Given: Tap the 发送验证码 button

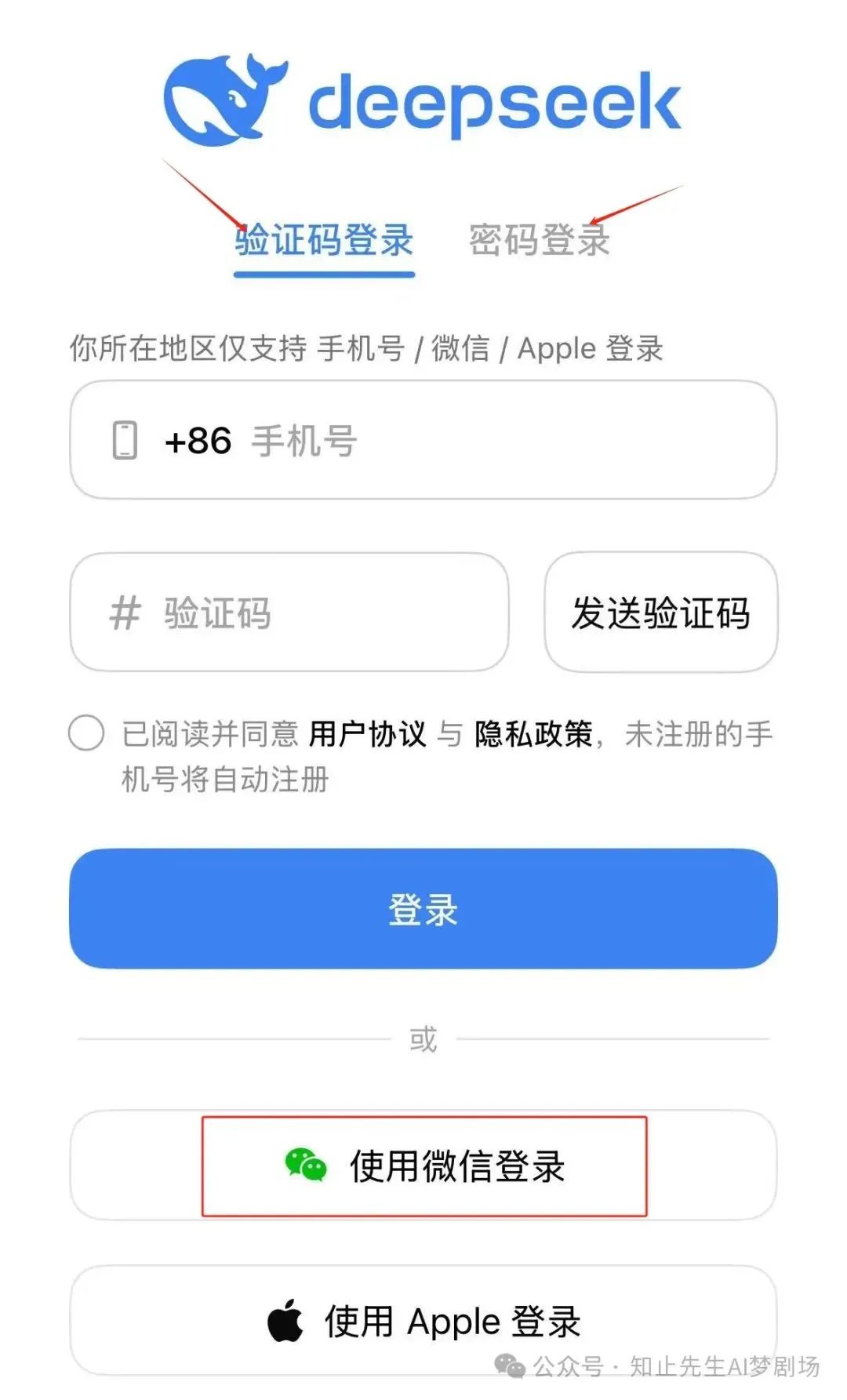Looking at the screenshot, I should (x=660, y=613).
